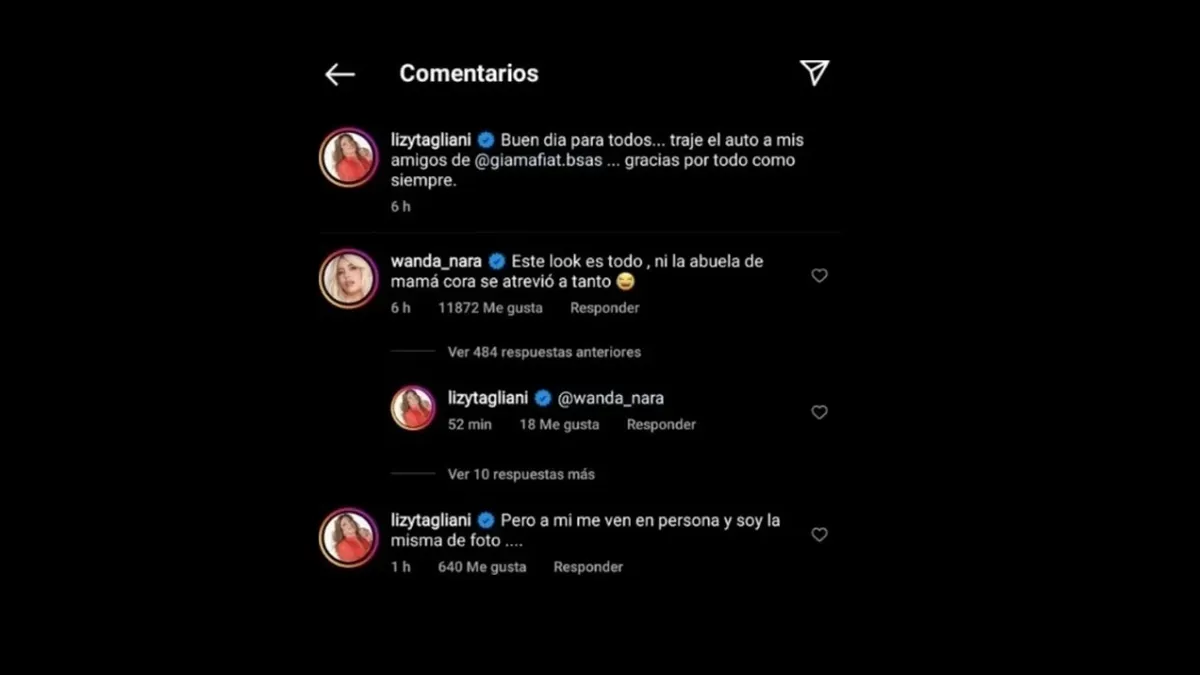Like lizytagliani's @wanda_nara reply
The width and height of the screenshot is (1200, 675).
click(x=819, y=412)
